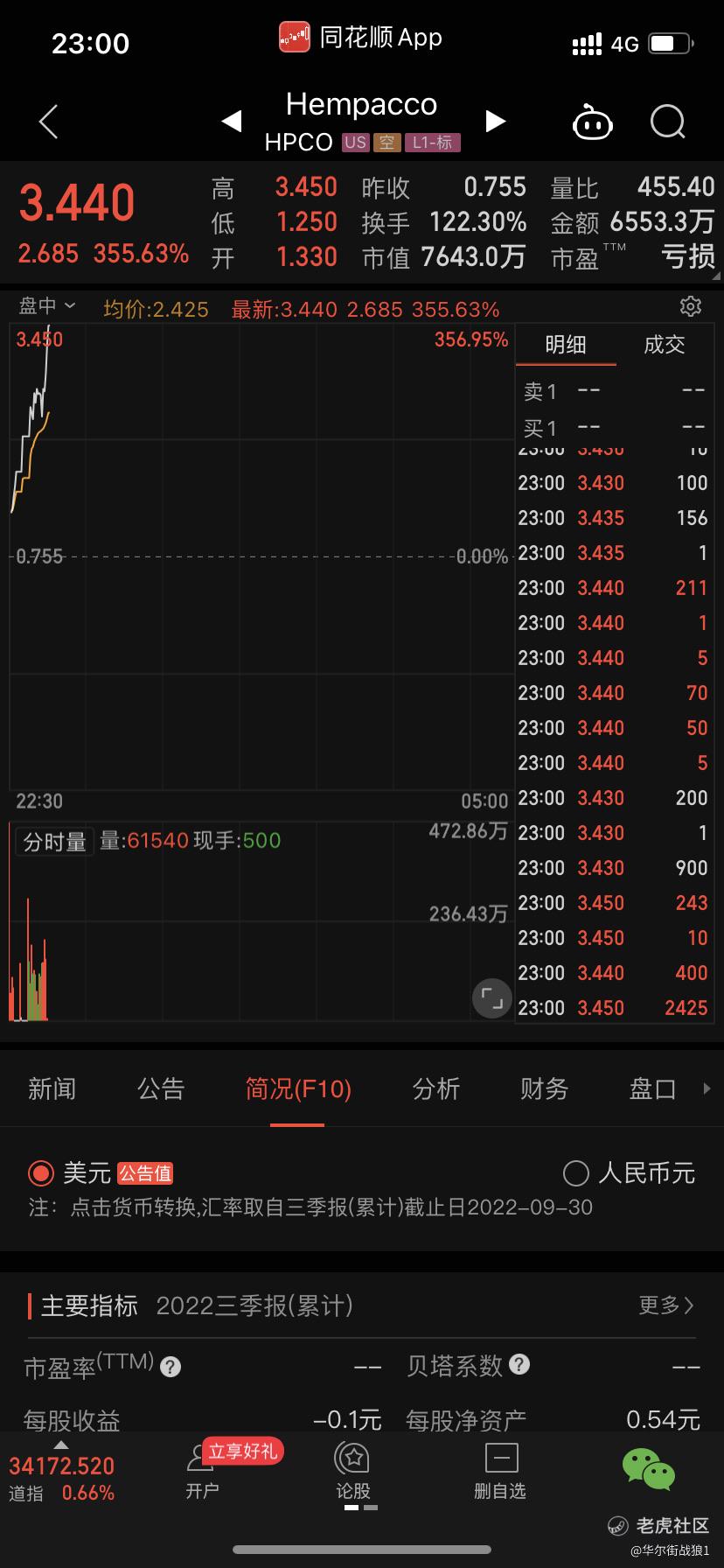Switch to the previous stock
Viewport: 724px width, 1568px height.
click(x=232, y=122)
